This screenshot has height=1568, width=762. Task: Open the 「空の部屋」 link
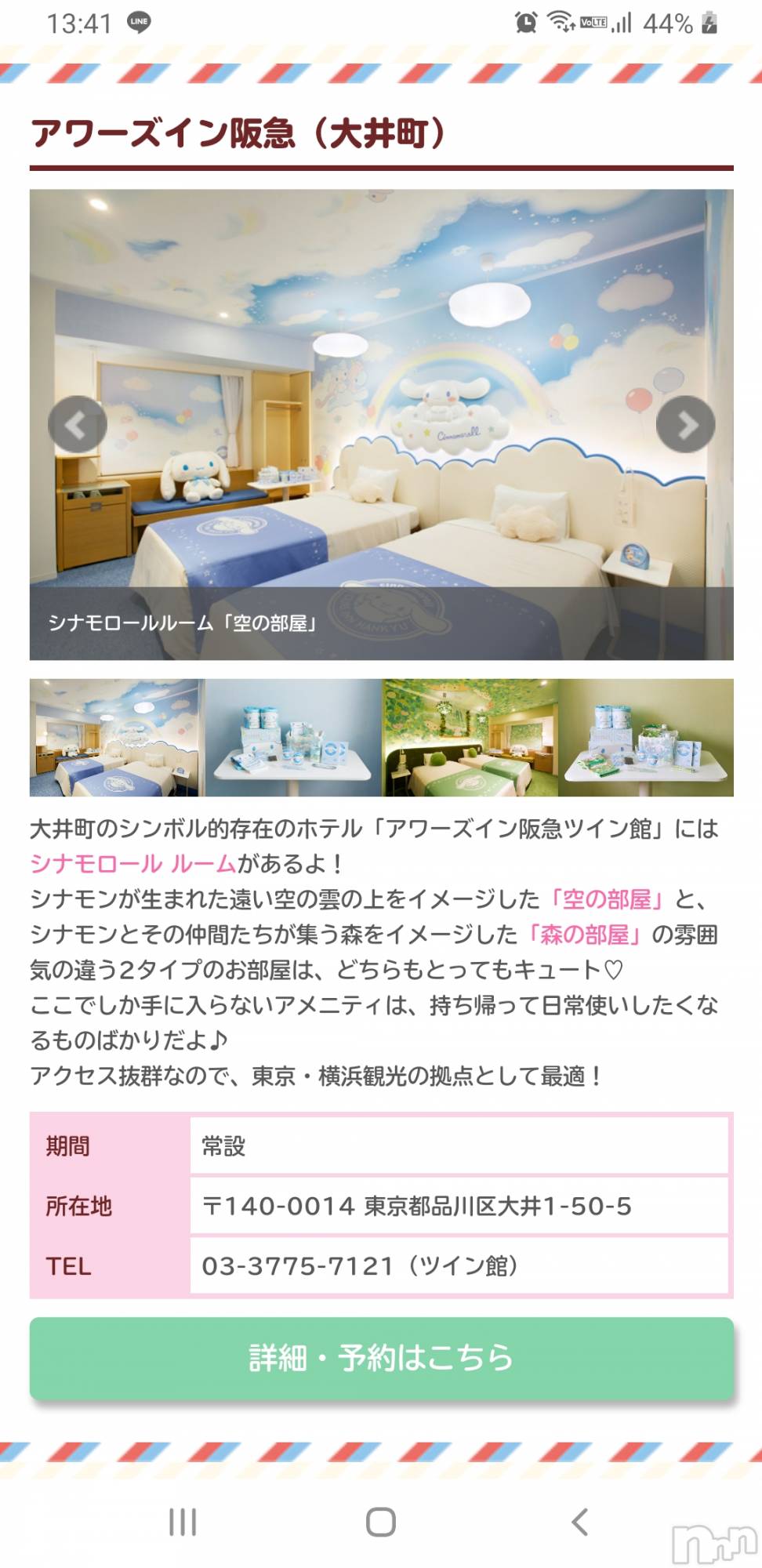[x=606, y=899]
